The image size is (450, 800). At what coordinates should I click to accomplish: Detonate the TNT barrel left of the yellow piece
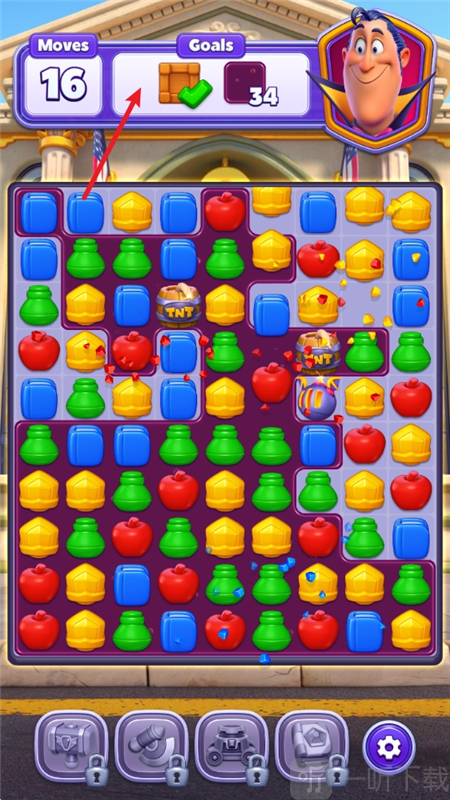click(178, 305)
